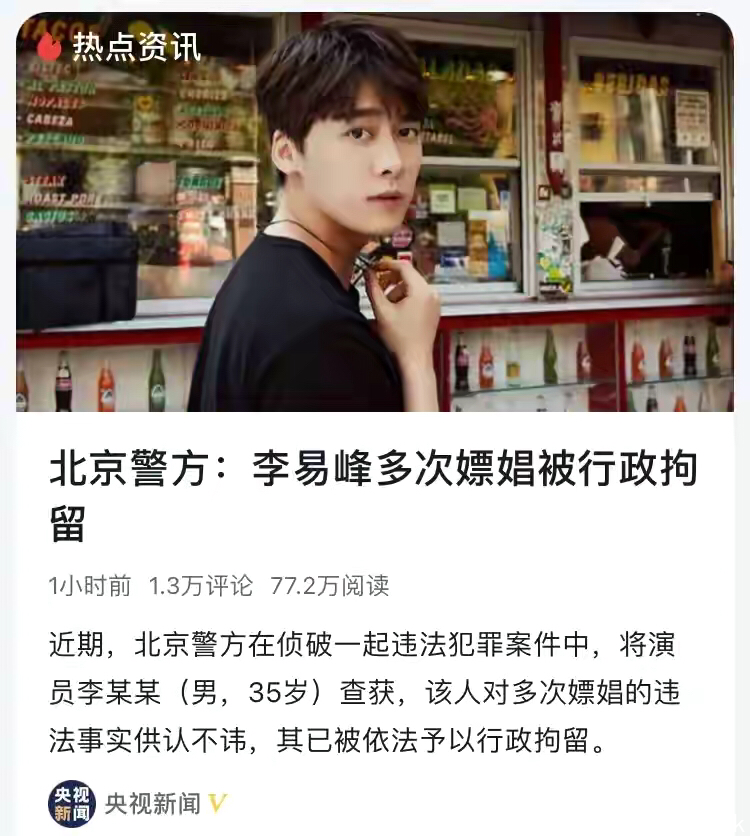Open the 央视新闻 source profile
The width and height of the screenshot is (750, 836).
(152, 802)
